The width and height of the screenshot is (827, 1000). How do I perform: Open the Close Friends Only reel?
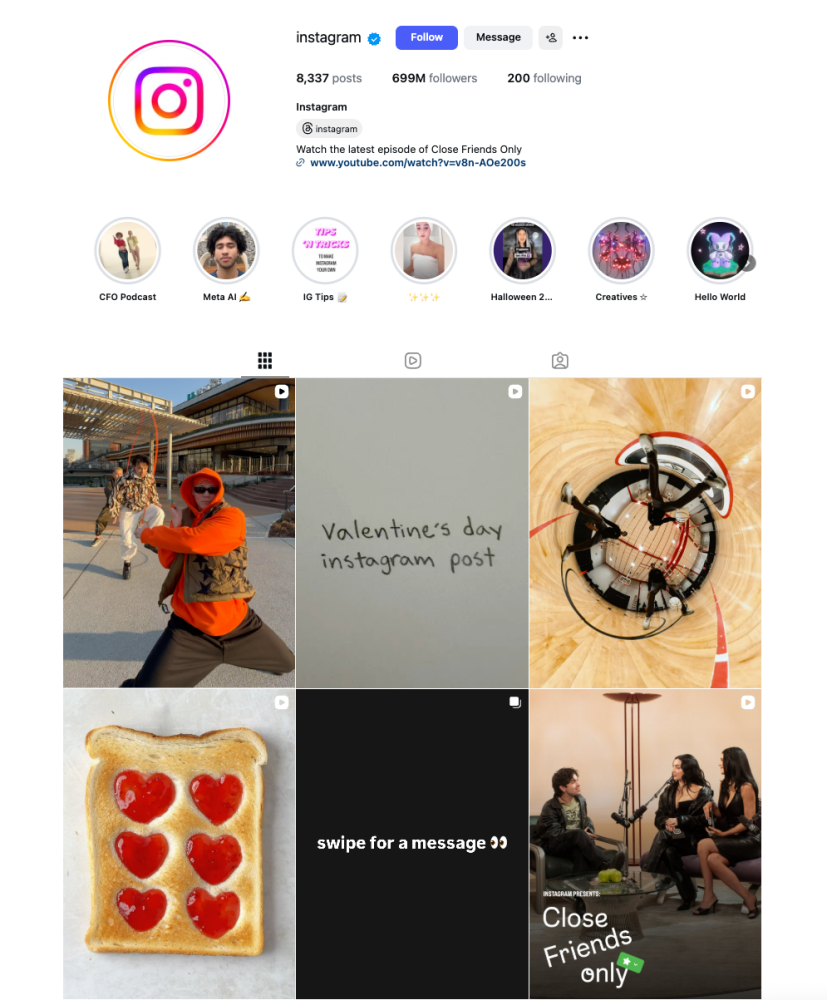click(x=645, y=843)
